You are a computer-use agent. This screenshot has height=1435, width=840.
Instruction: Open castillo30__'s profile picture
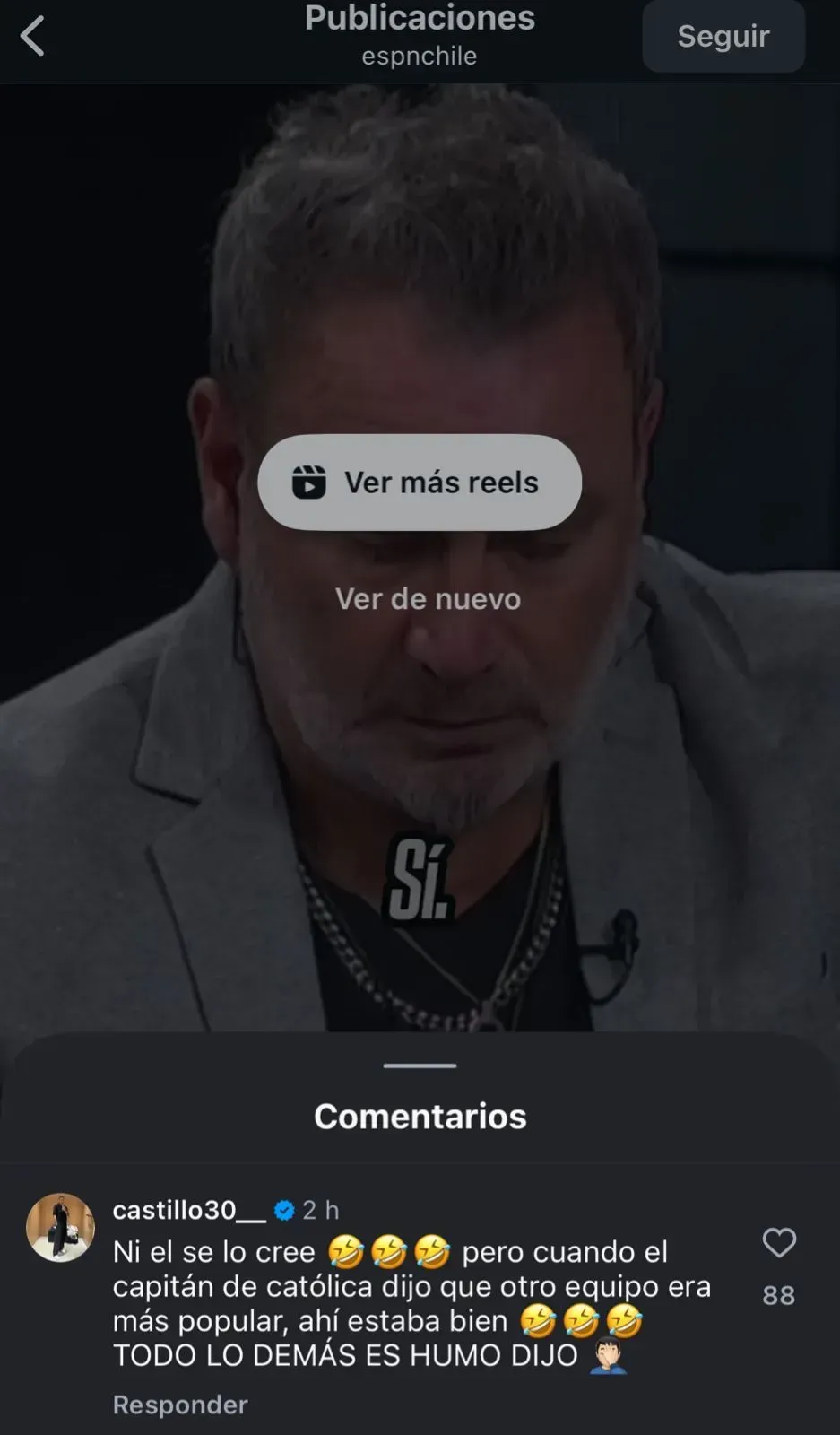[59, 1229]
